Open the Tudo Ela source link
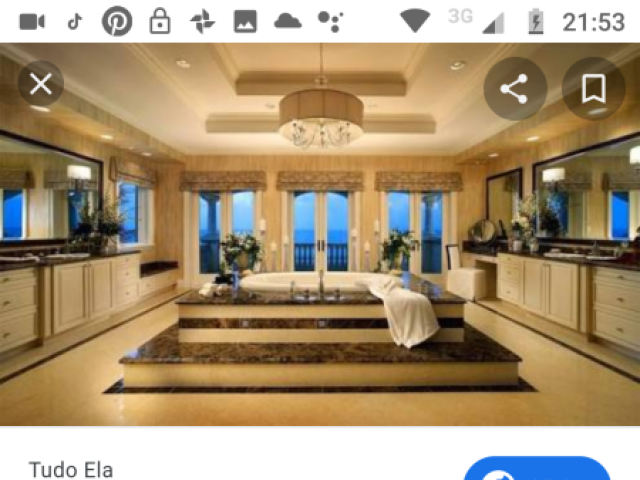 pos(70,470)
